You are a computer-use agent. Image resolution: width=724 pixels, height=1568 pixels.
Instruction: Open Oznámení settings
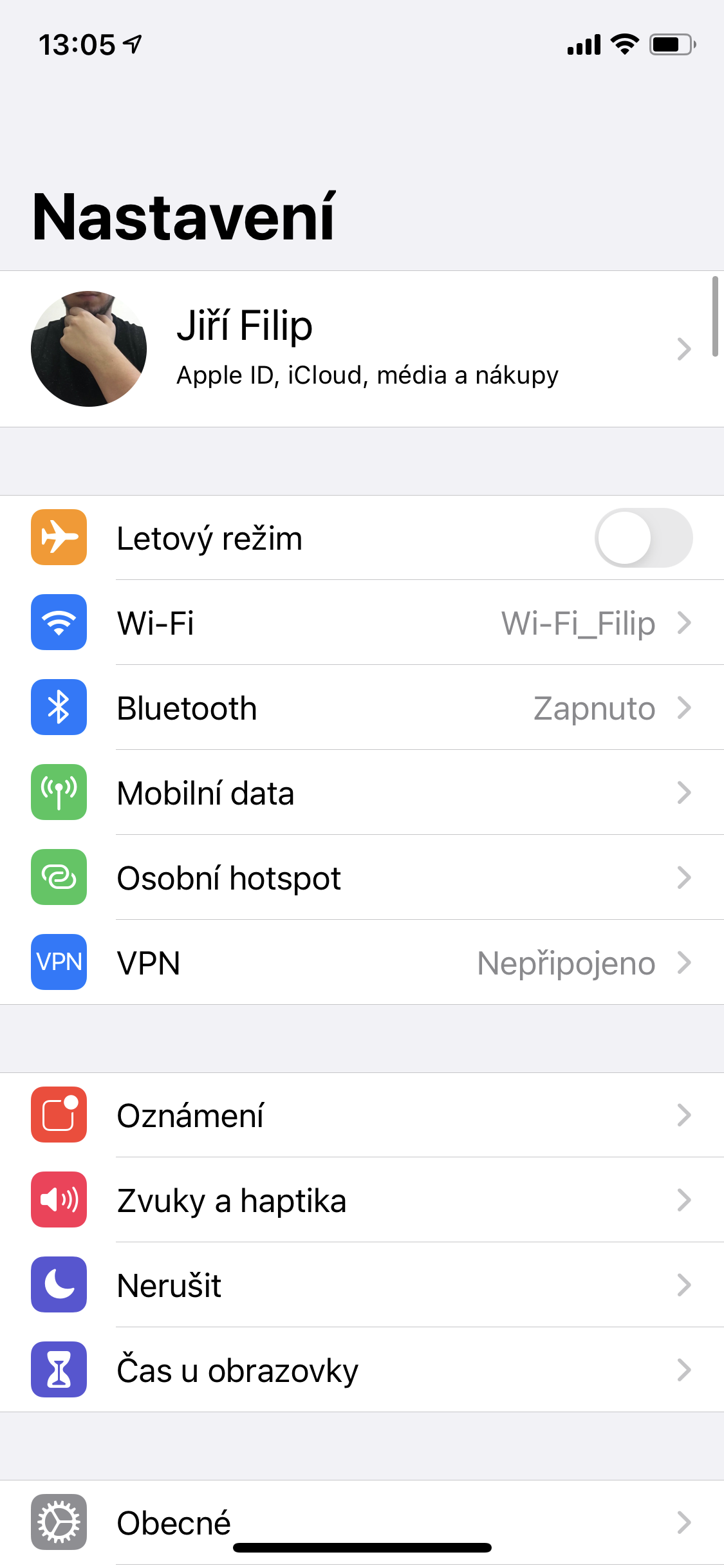(360, 1115)
